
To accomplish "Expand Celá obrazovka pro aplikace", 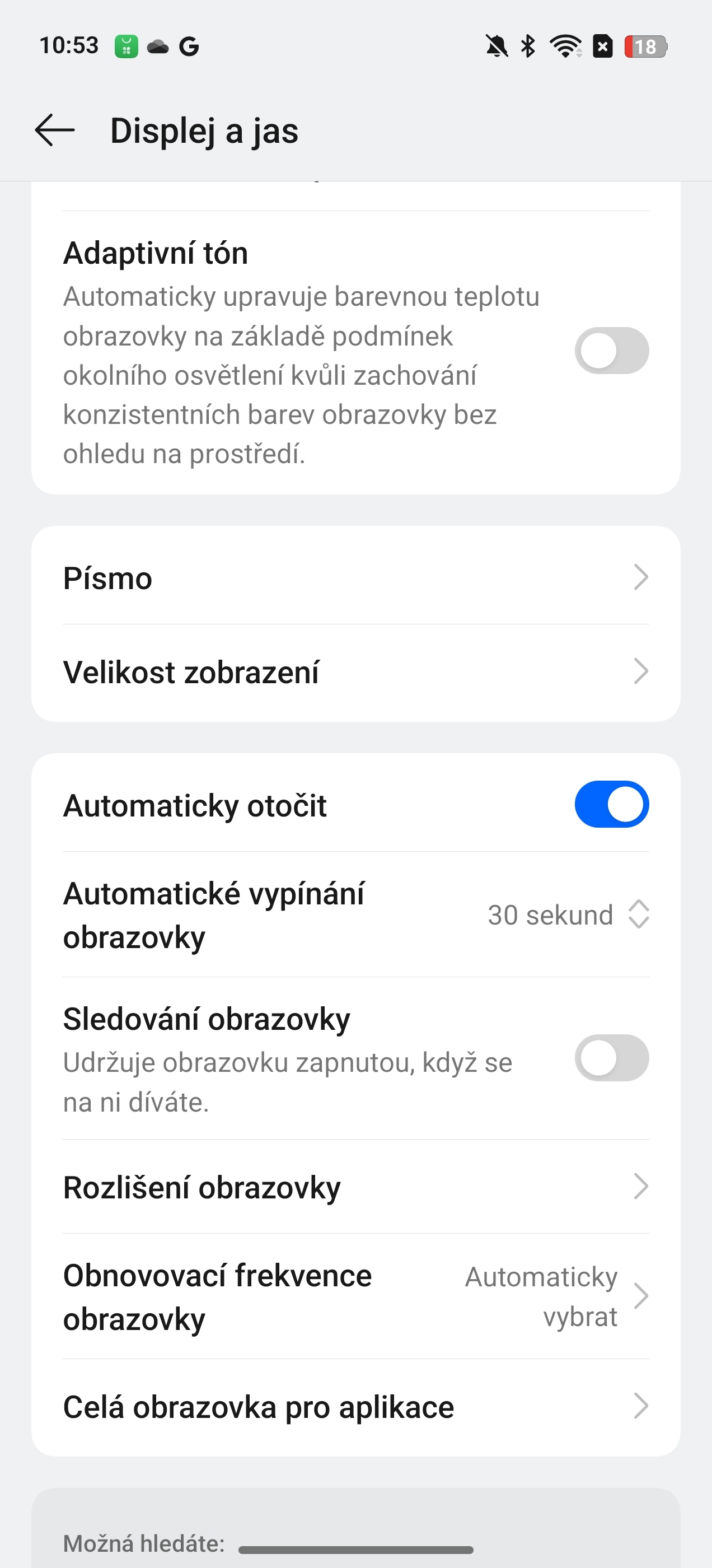I will [x=356, y=1406].
